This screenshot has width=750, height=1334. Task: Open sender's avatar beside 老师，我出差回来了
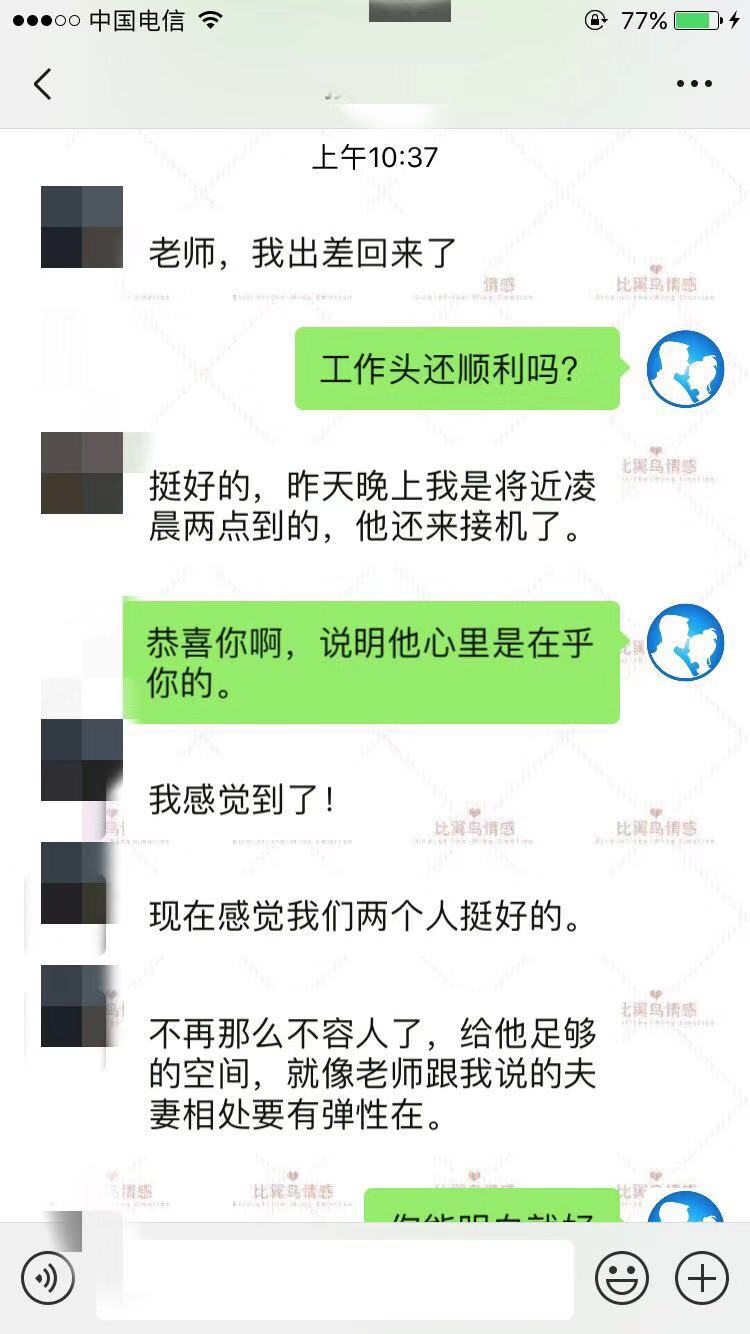point(82,227)
